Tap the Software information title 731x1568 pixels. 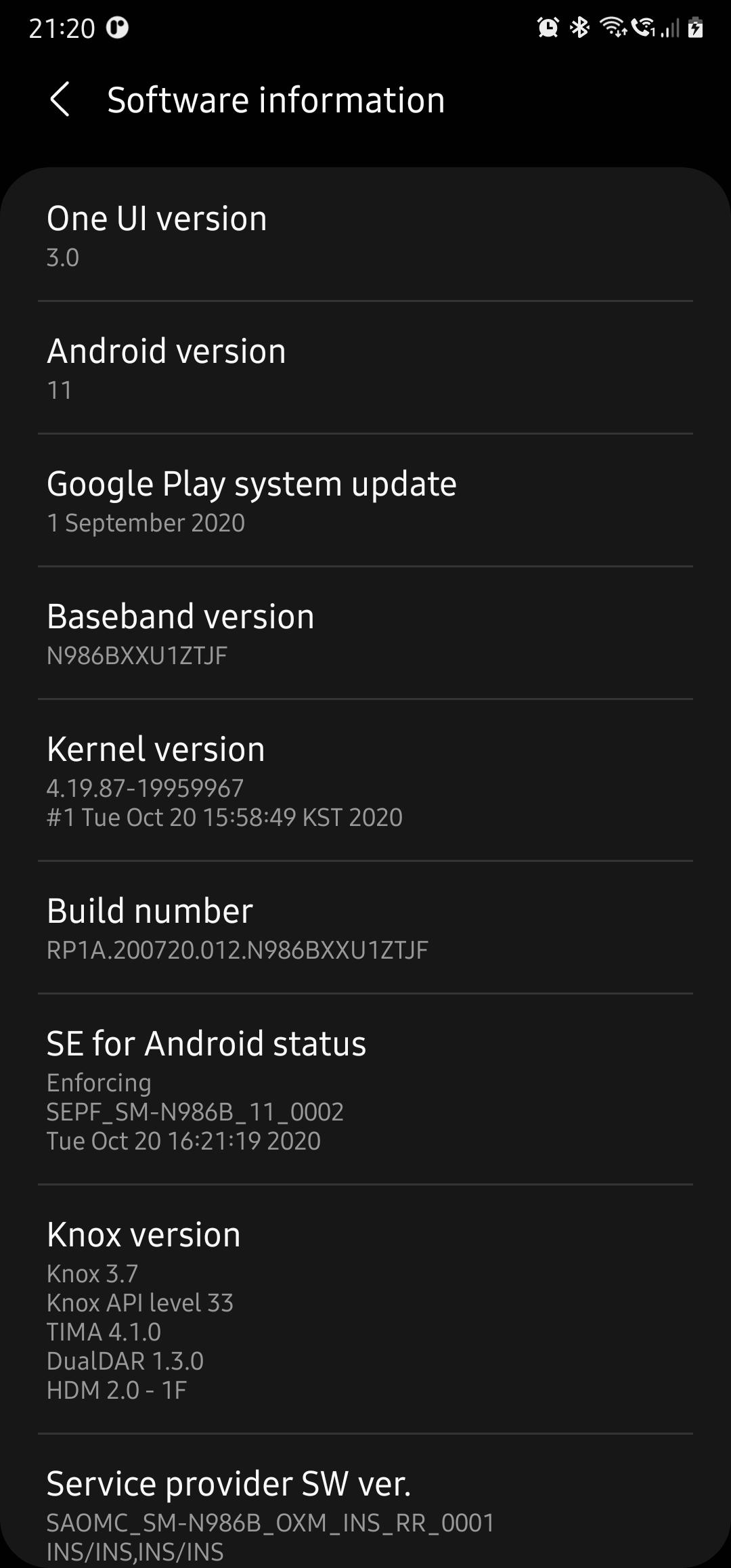[275, 100]
